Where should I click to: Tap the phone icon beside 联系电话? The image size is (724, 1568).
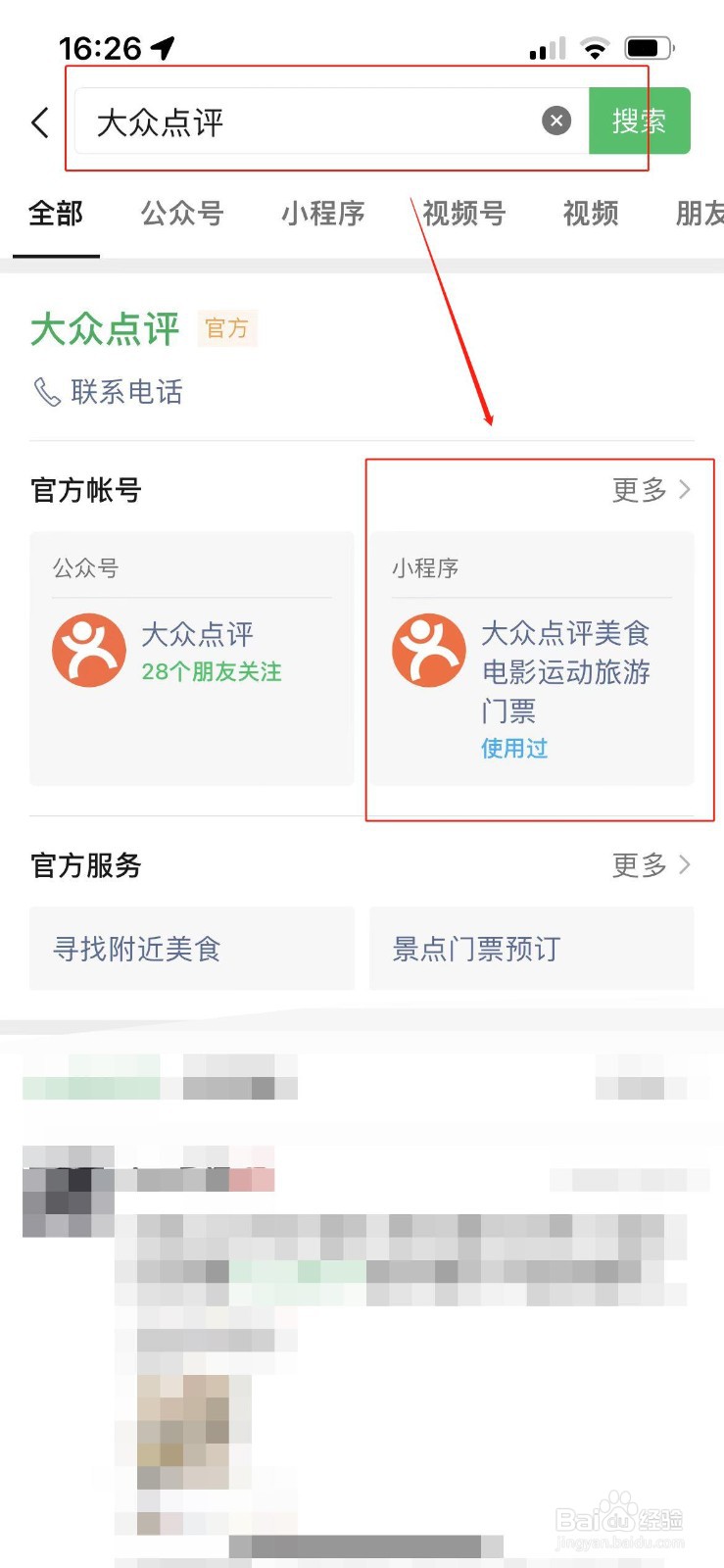click(x=44, y=392)
